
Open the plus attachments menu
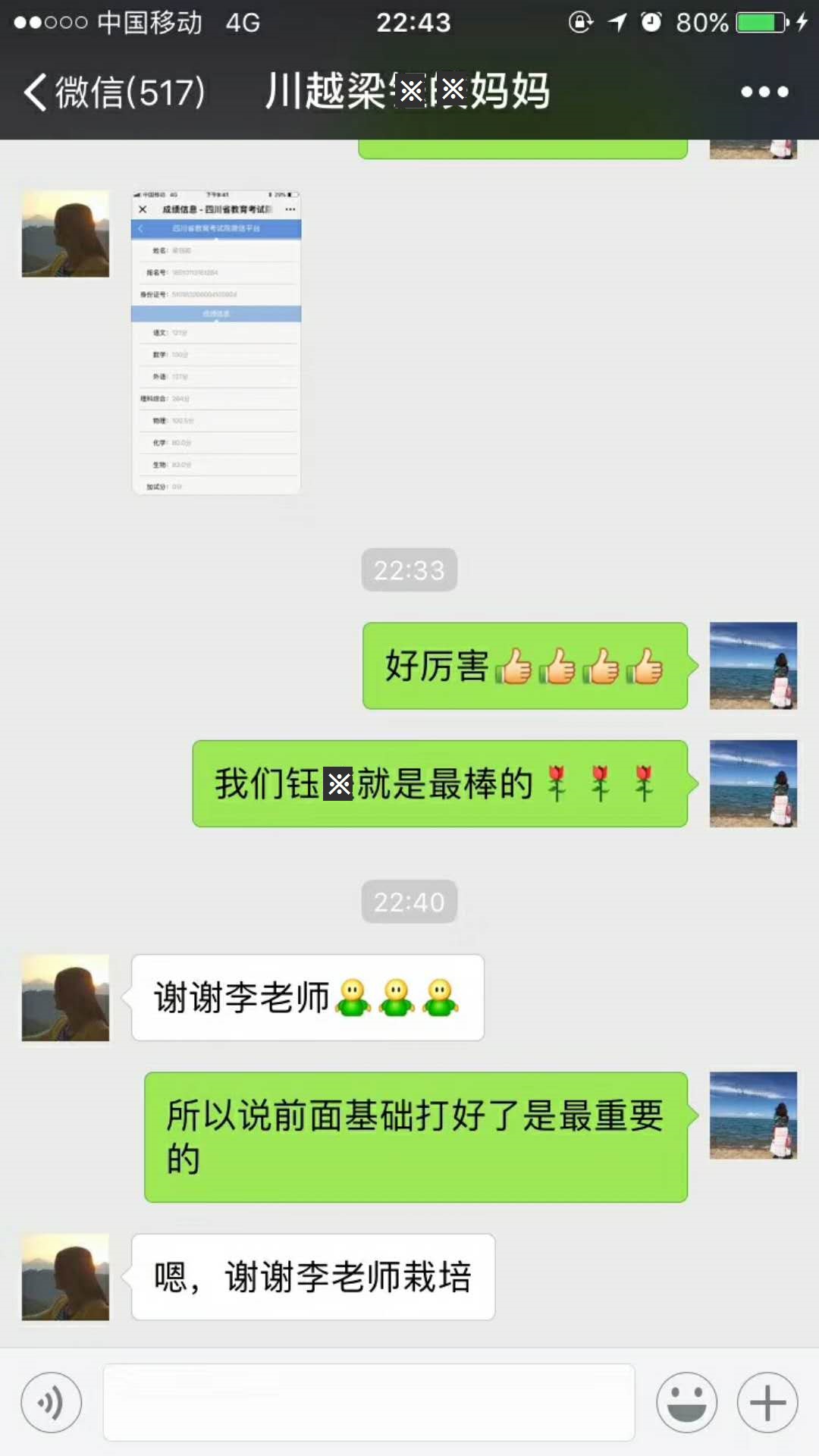[767, 1402]
